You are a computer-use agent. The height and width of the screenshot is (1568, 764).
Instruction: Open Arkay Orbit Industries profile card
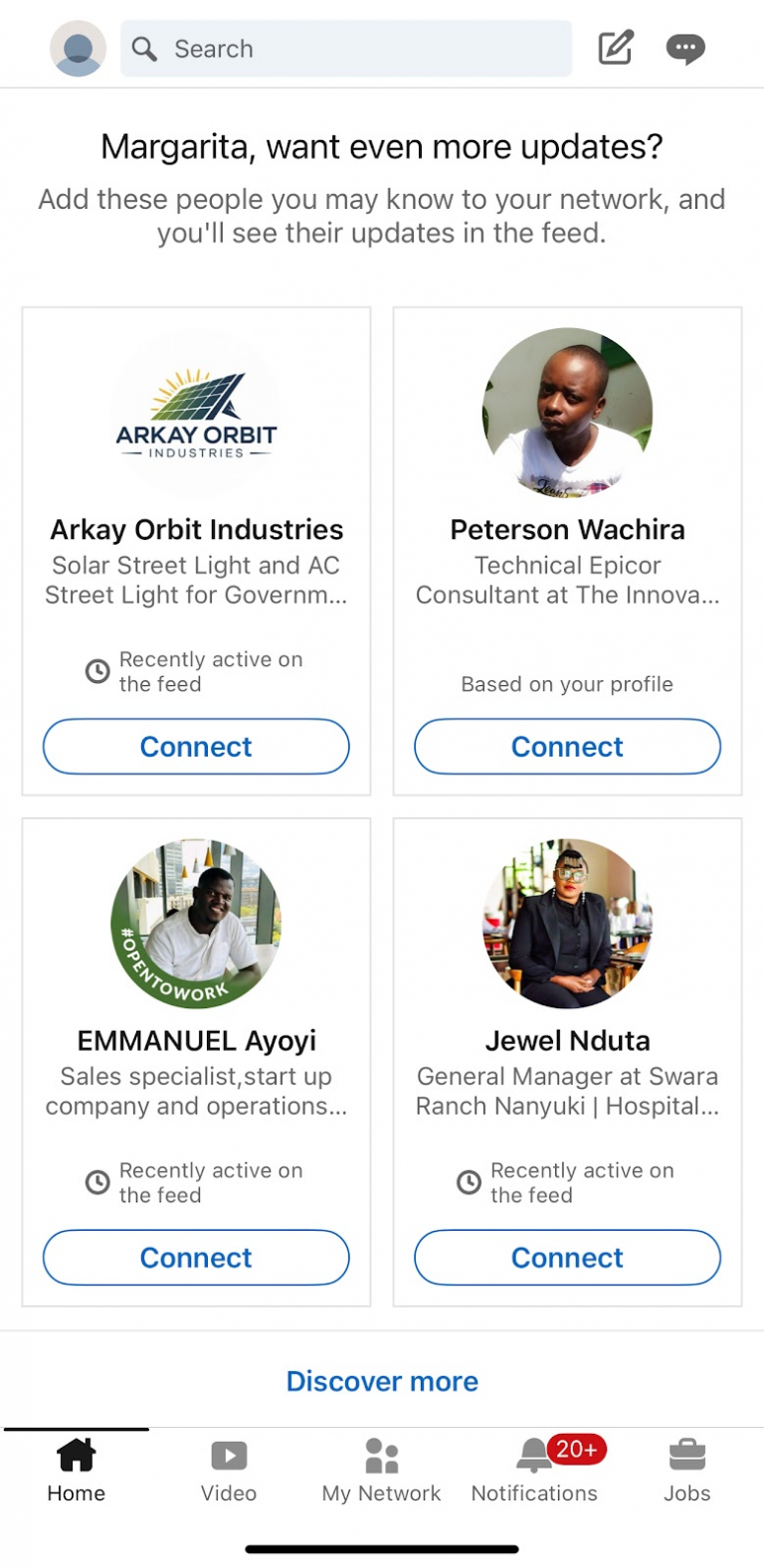pos(196,530)
